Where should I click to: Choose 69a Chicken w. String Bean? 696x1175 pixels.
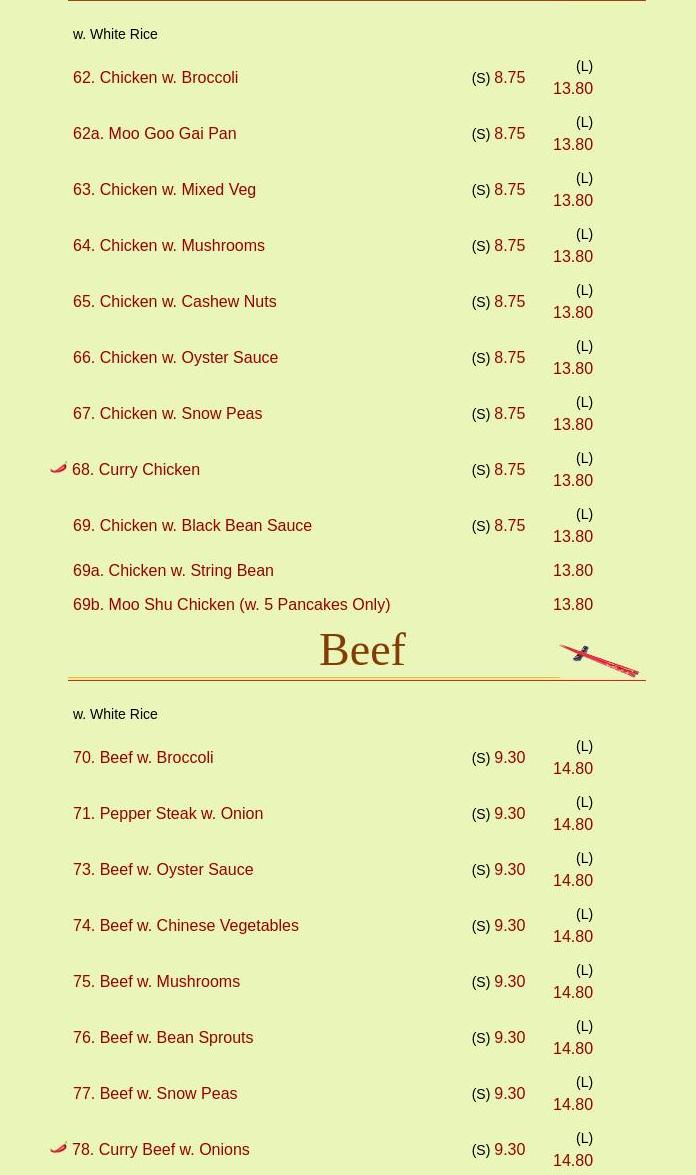point(173,570)
